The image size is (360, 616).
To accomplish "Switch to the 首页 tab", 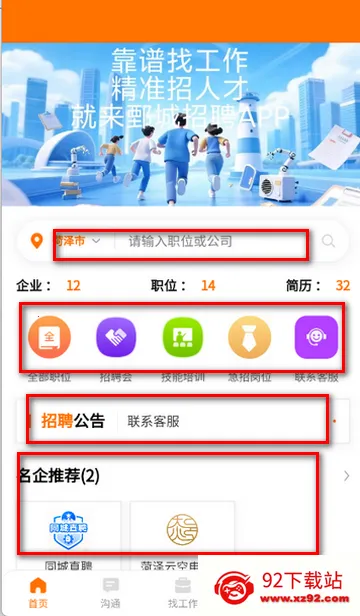I will (x=38, y=593).
